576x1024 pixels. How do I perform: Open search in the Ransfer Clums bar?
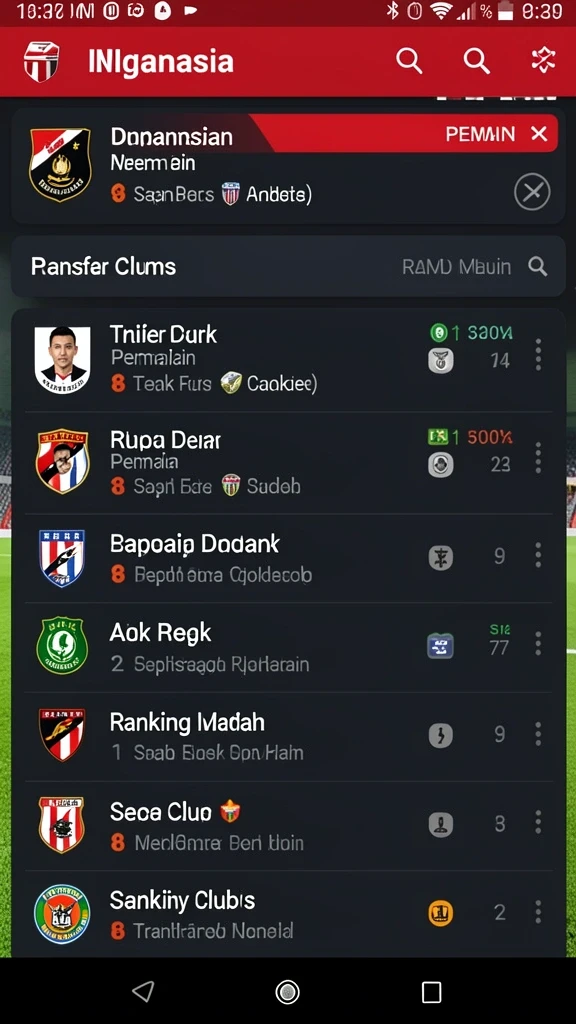(537, 266)
